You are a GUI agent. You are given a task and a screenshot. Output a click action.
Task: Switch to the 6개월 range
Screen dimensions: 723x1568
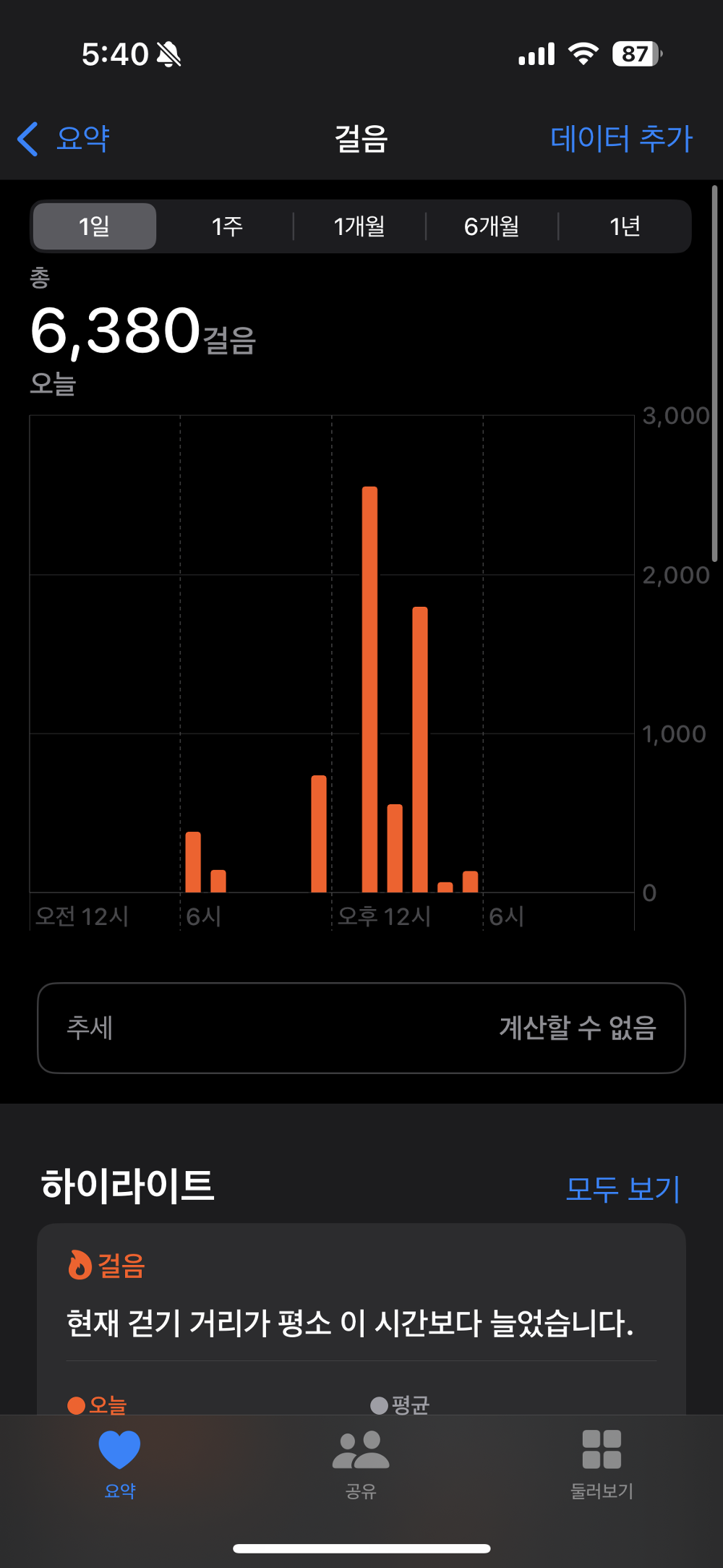click(492, 226)
